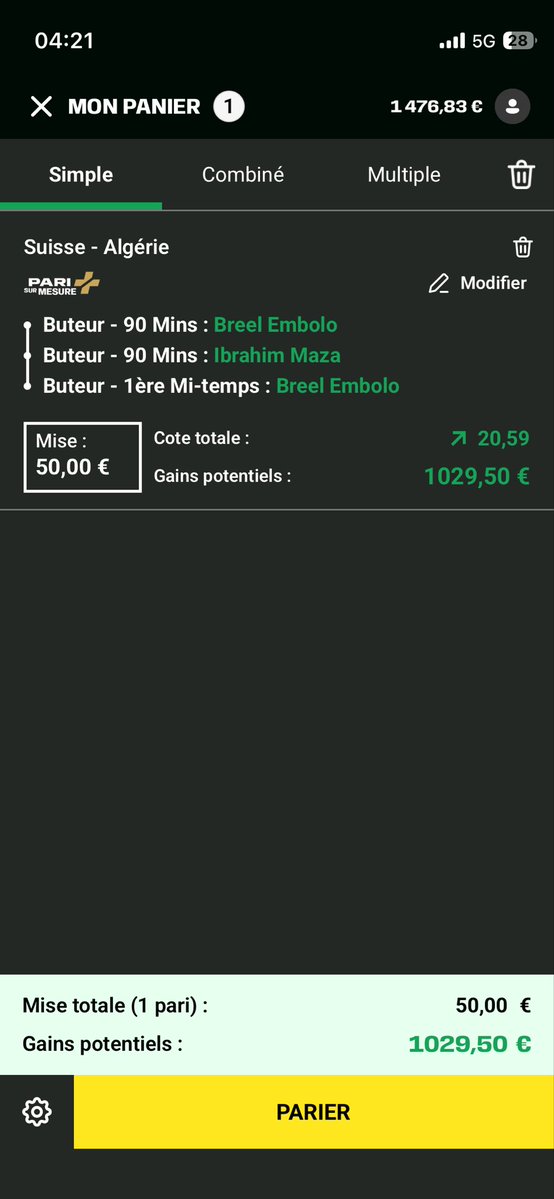Empty the basket with the top trash icon
The image size is (554, 1199).
click(x=521, y=175)
